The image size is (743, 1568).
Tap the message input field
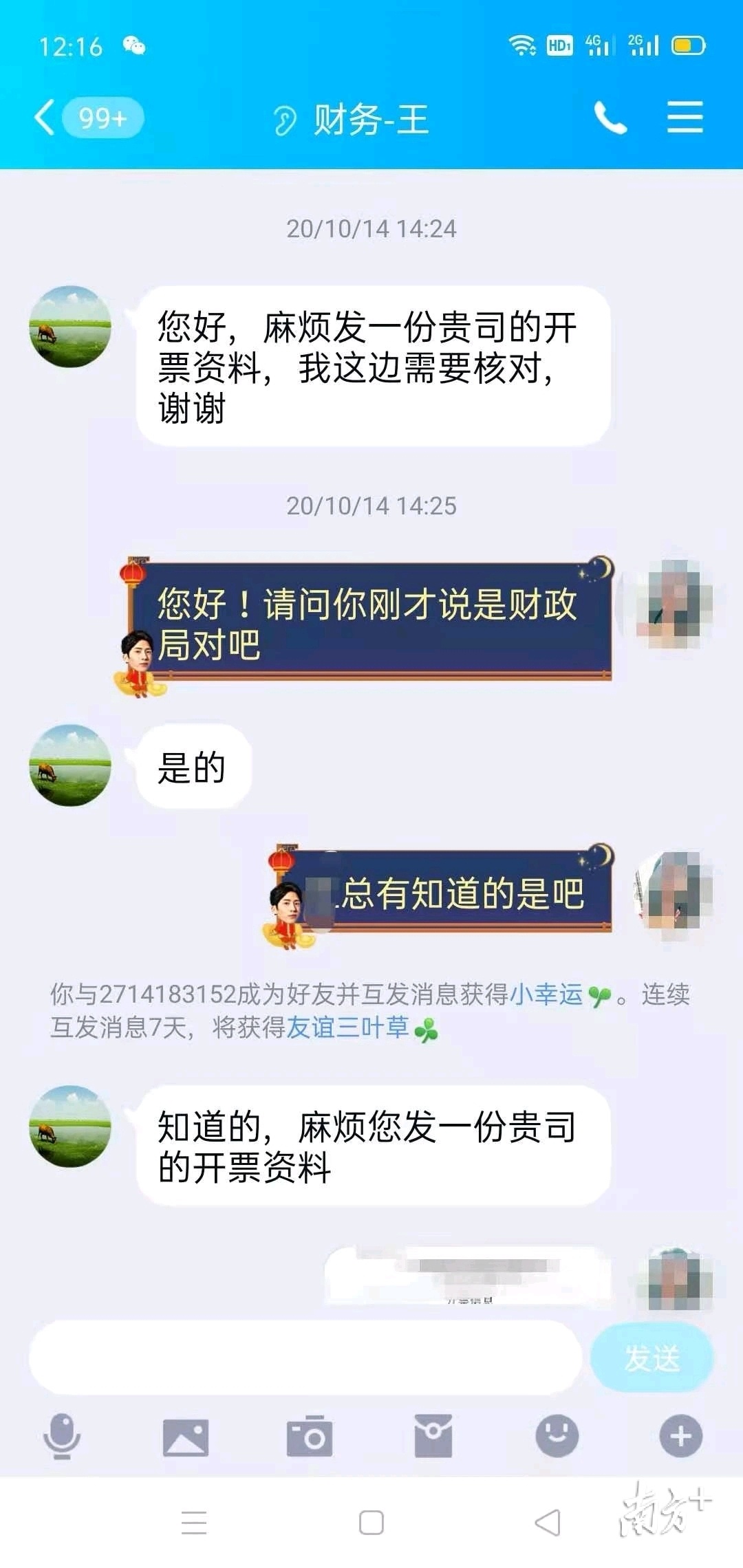tap(305, 1358)
